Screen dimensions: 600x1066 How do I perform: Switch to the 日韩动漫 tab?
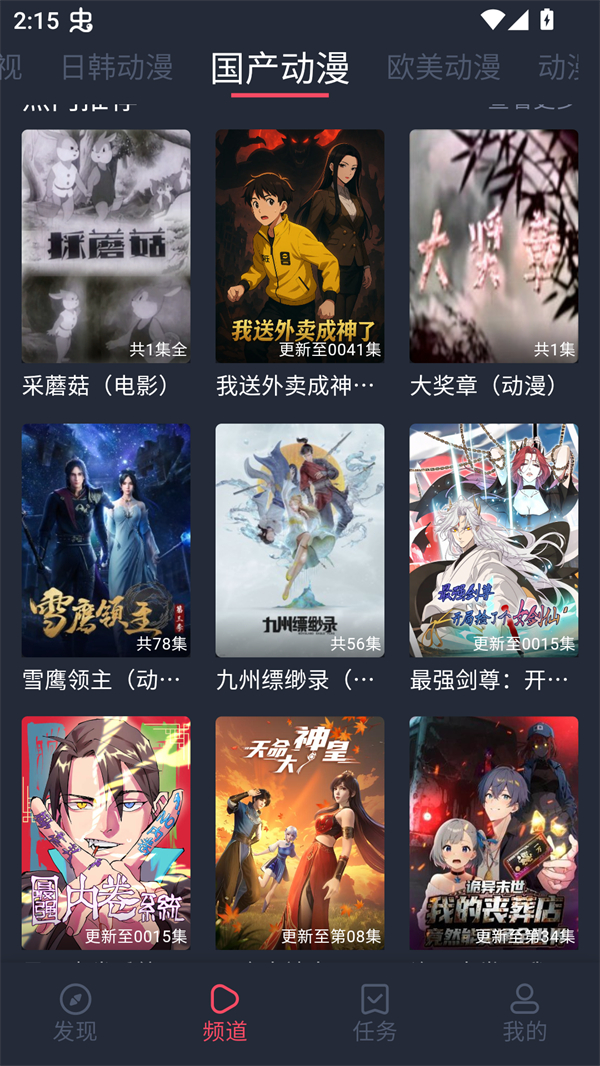click(x=117, y=67)
